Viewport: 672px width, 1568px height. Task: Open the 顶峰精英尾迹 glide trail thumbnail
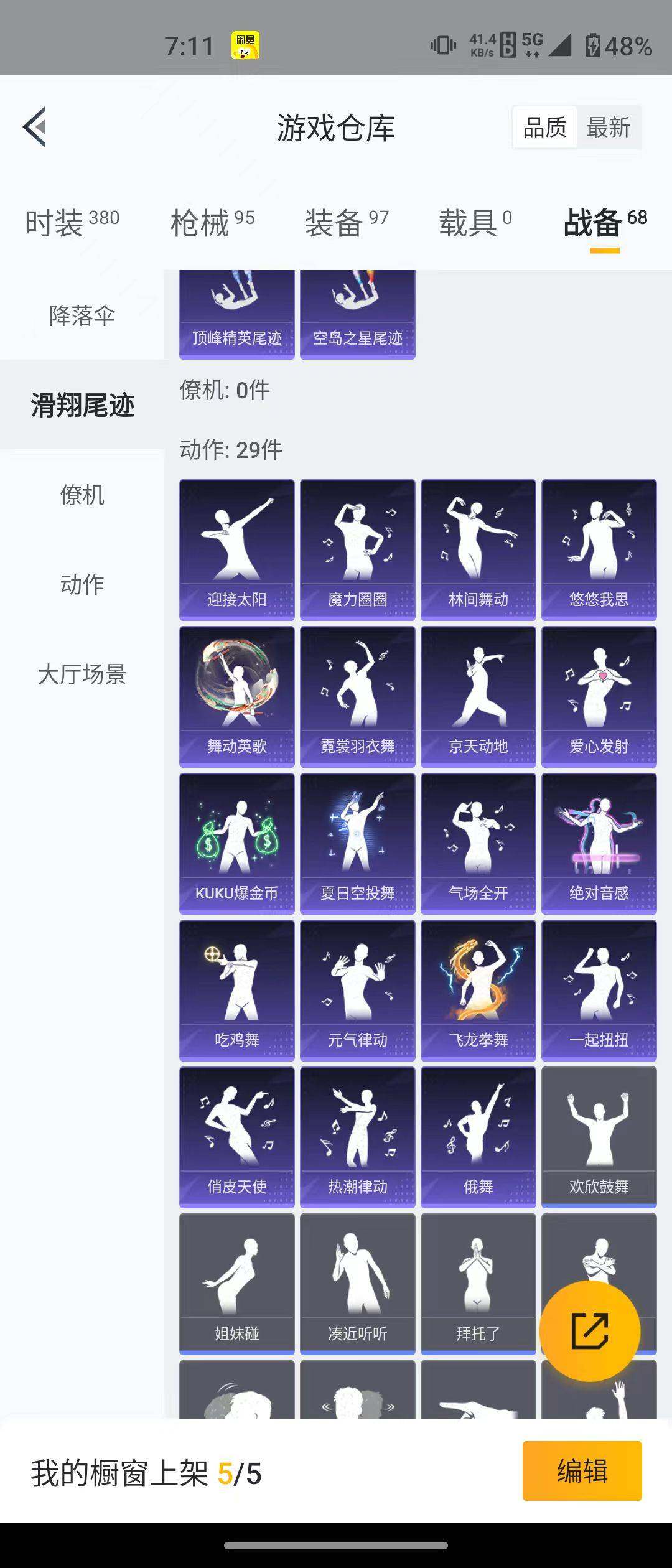click(236, 311)
